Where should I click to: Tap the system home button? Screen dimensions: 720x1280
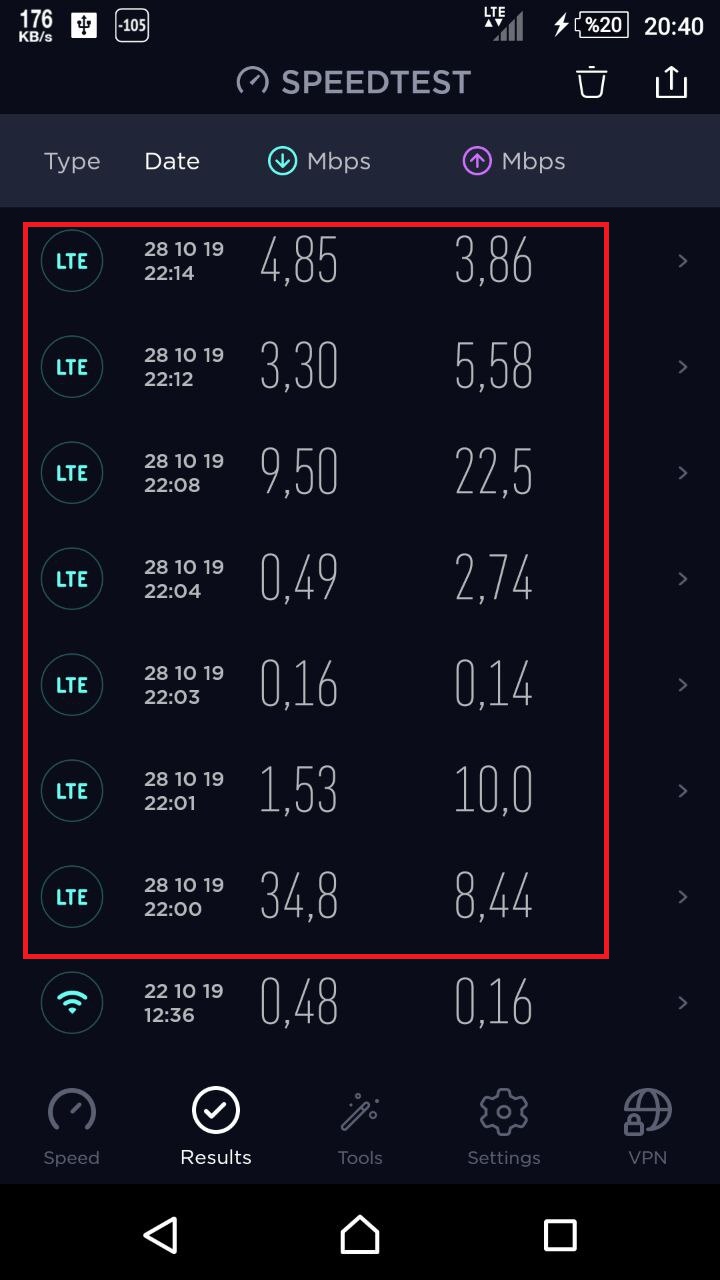coord(360,1235)
